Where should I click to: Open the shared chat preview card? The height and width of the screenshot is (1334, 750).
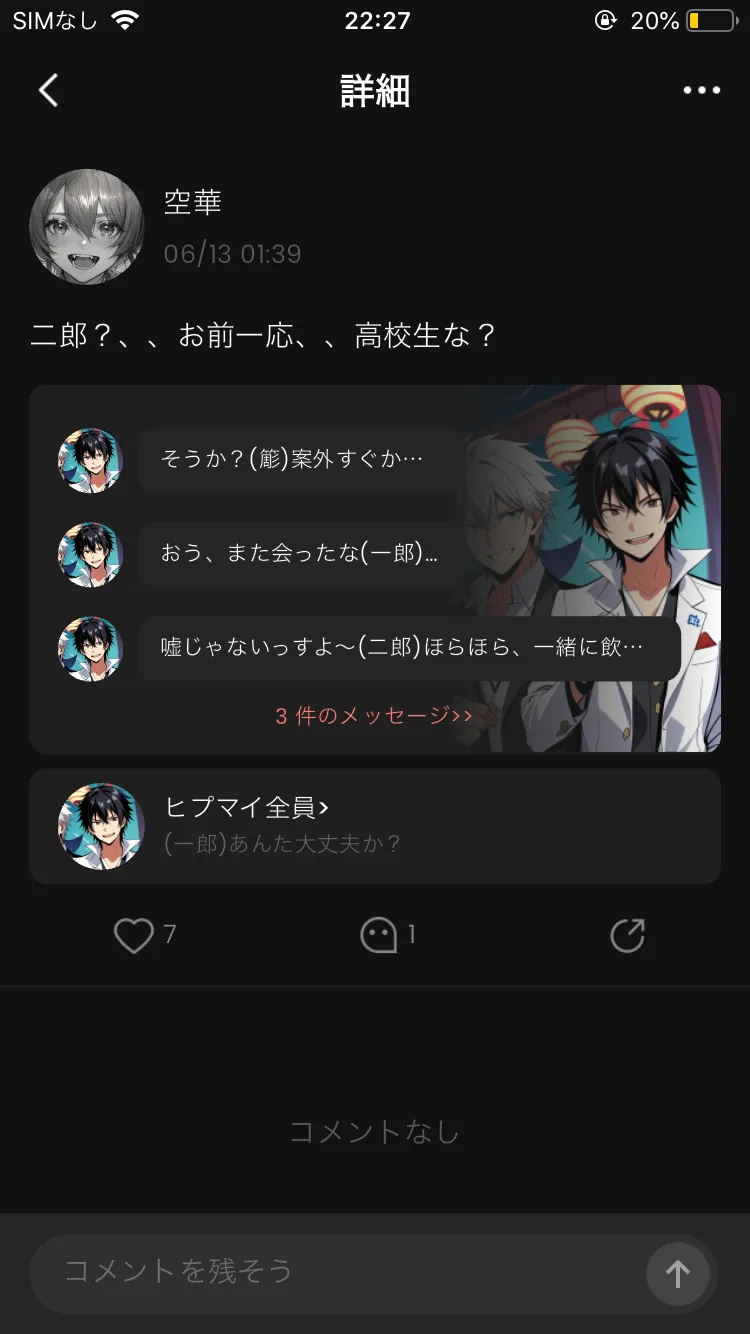pos(375,568)
